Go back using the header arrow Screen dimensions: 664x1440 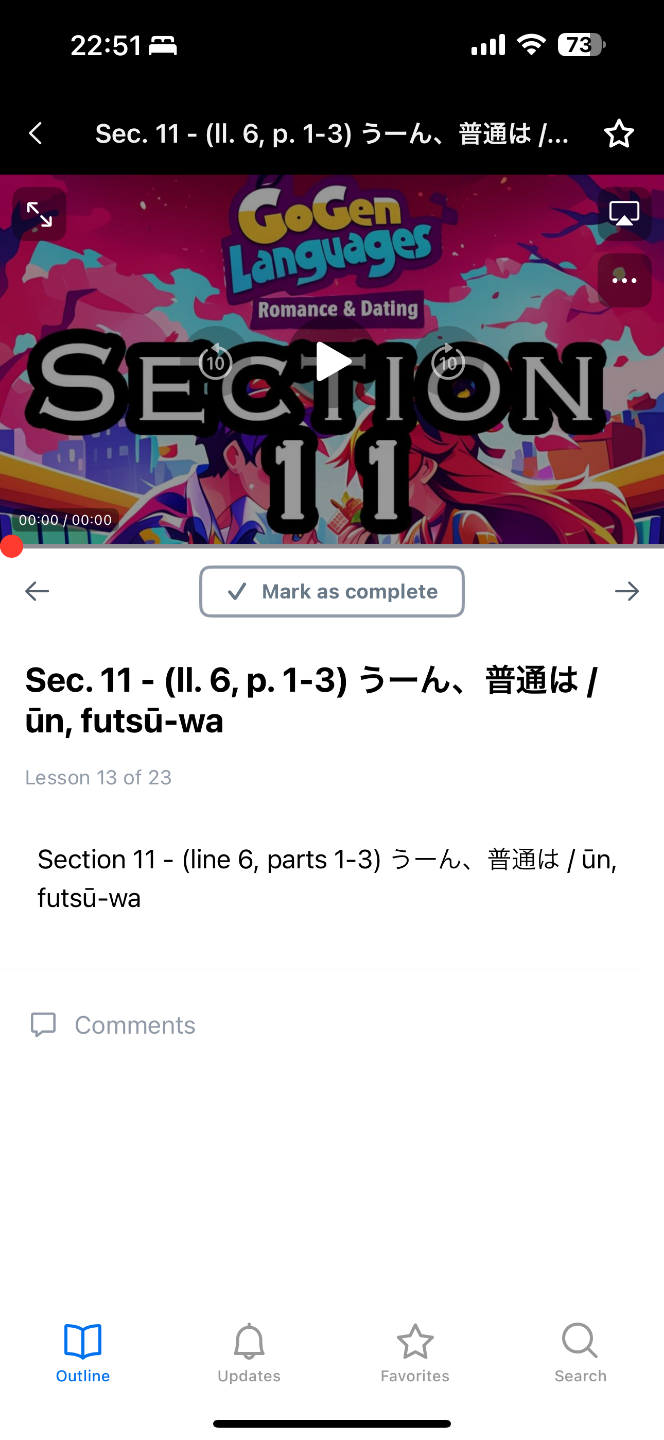pyautogui.click(x=36, y=133)
